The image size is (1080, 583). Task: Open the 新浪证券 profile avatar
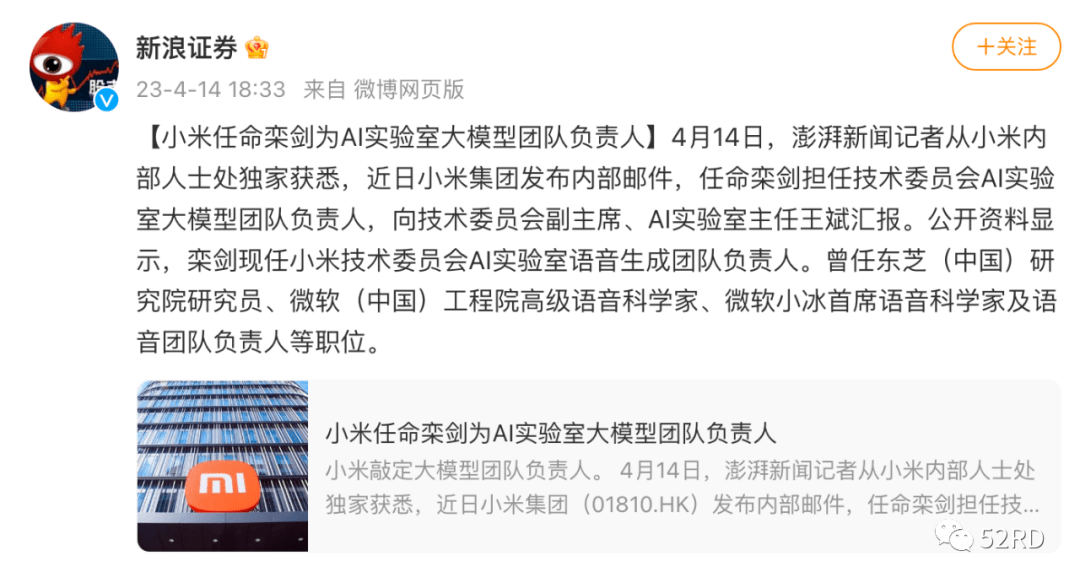74,66
